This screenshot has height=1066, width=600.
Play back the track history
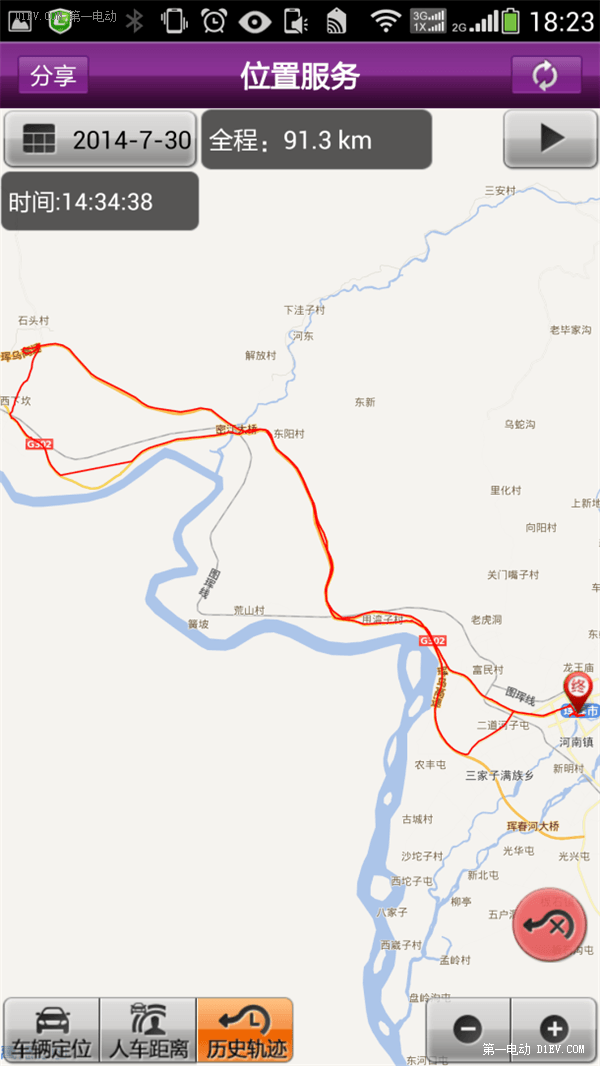[x=549, y=139]
